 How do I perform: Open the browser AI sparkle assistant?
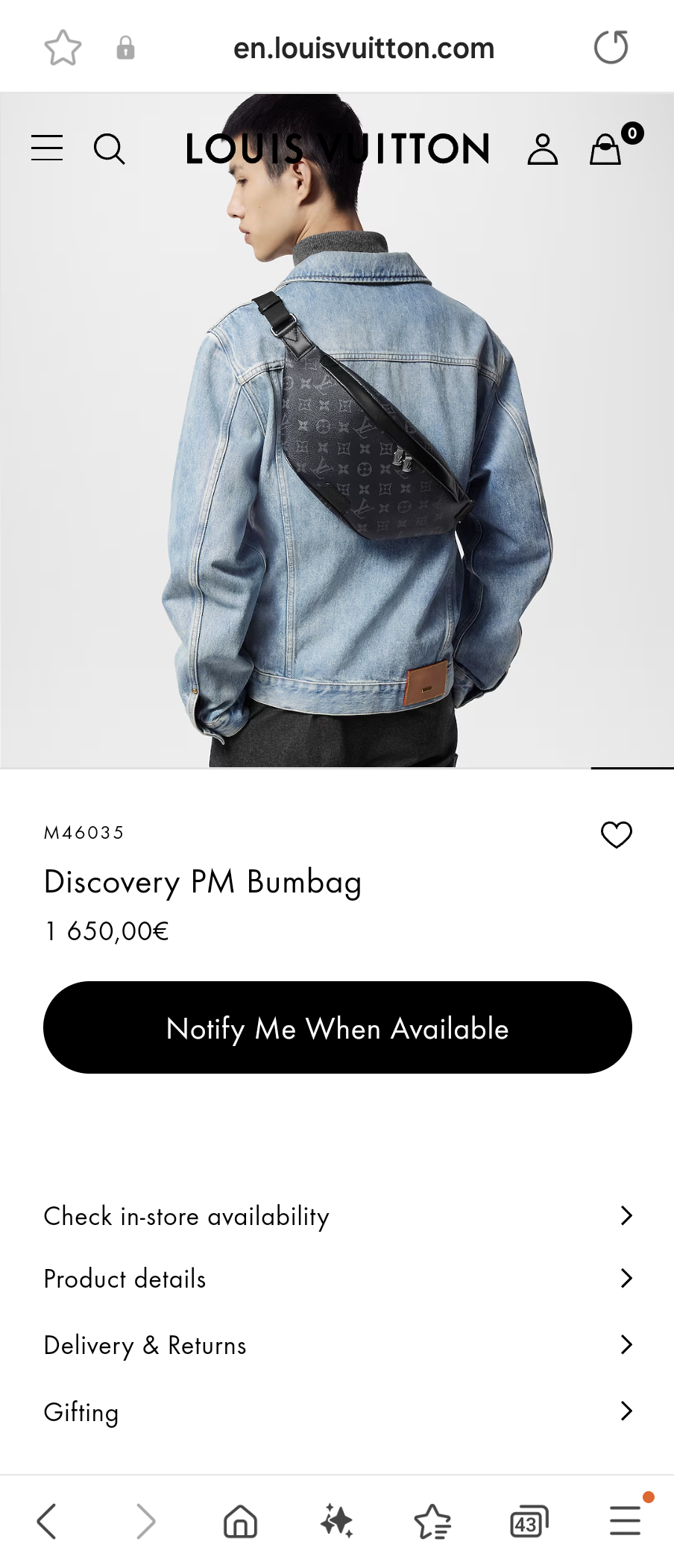click(x=336, y=1521)
